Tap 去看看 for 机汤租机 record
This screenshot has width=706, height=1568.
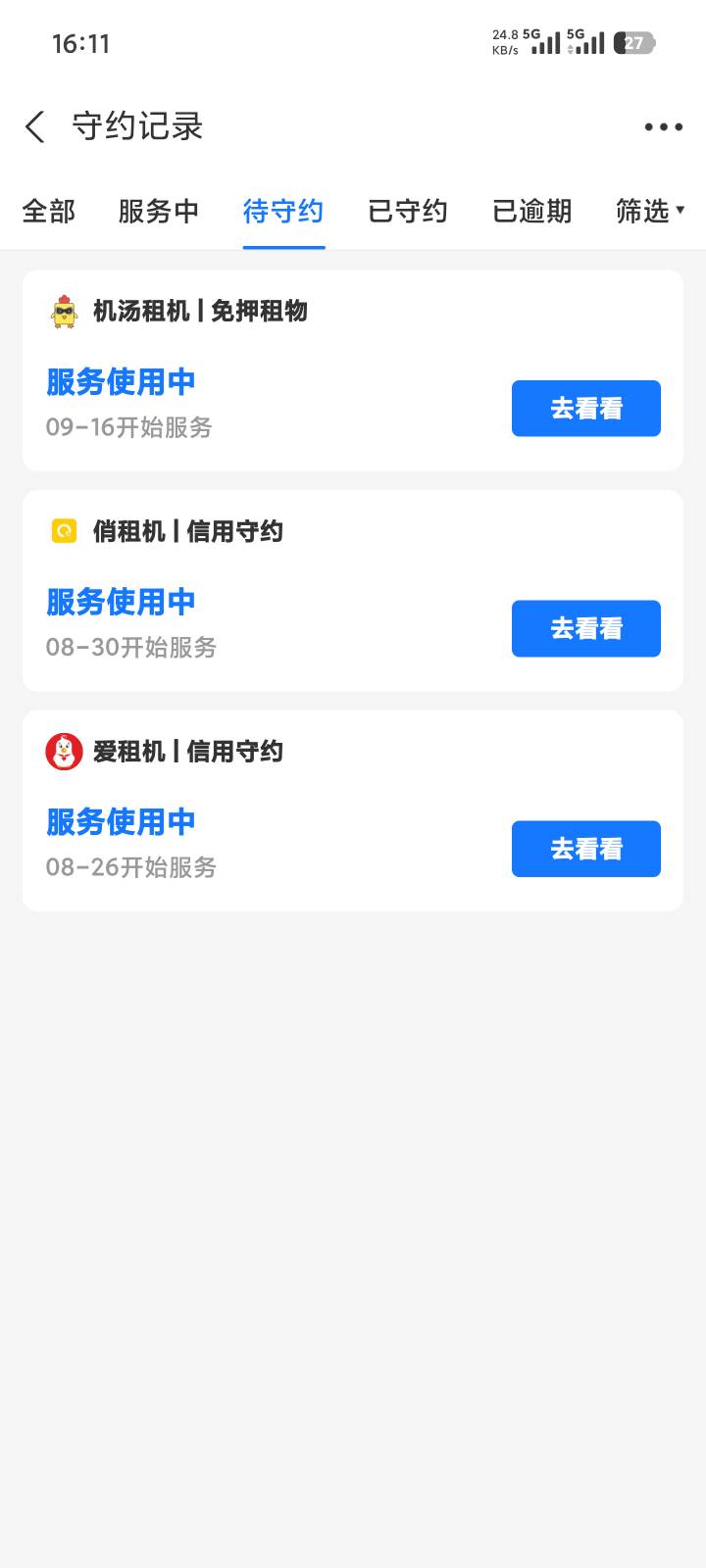[x=586, y=409]
